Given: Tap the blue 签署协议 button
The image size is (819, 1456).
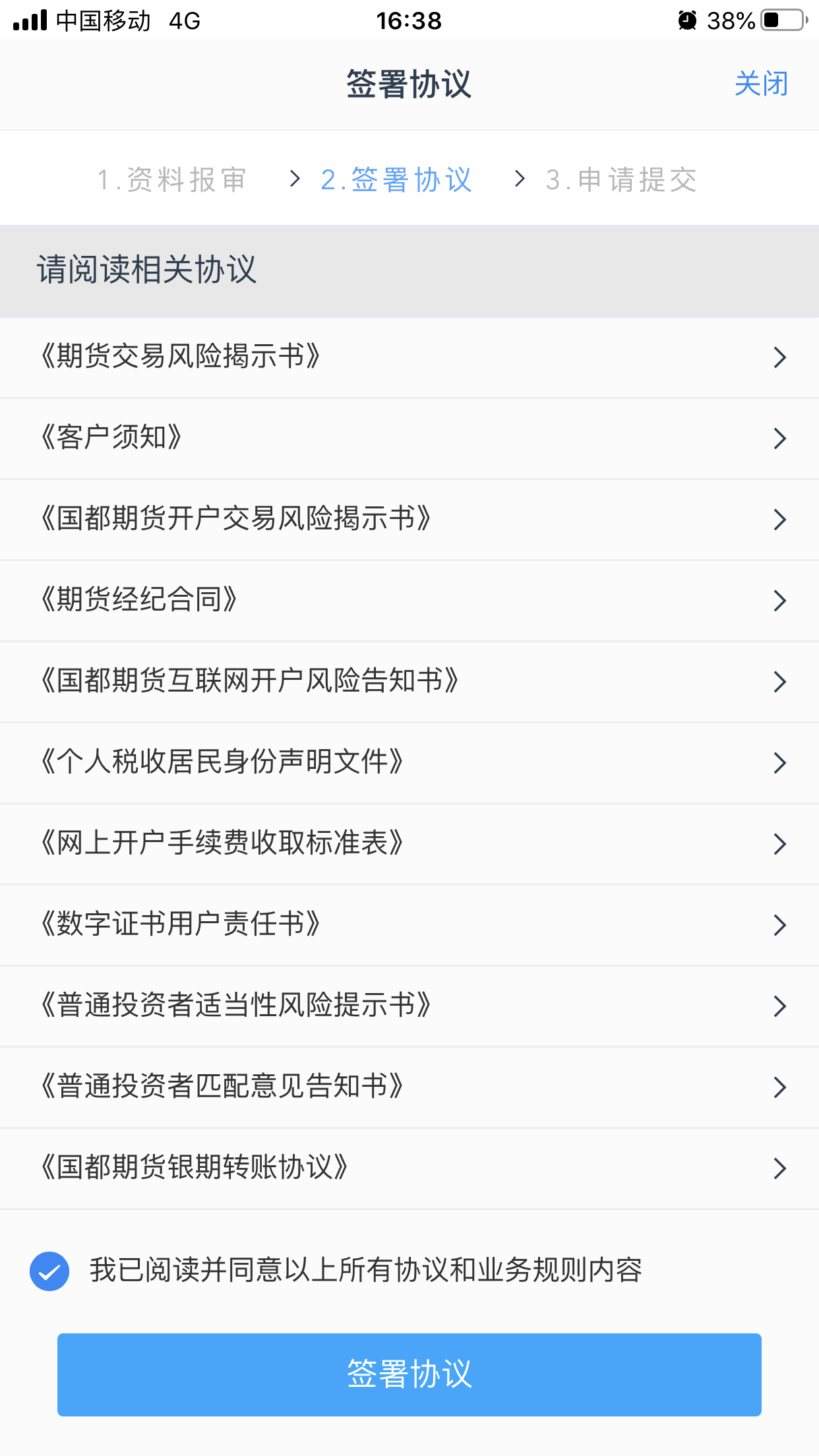Looking at the screenshot, I should 409,1375.
